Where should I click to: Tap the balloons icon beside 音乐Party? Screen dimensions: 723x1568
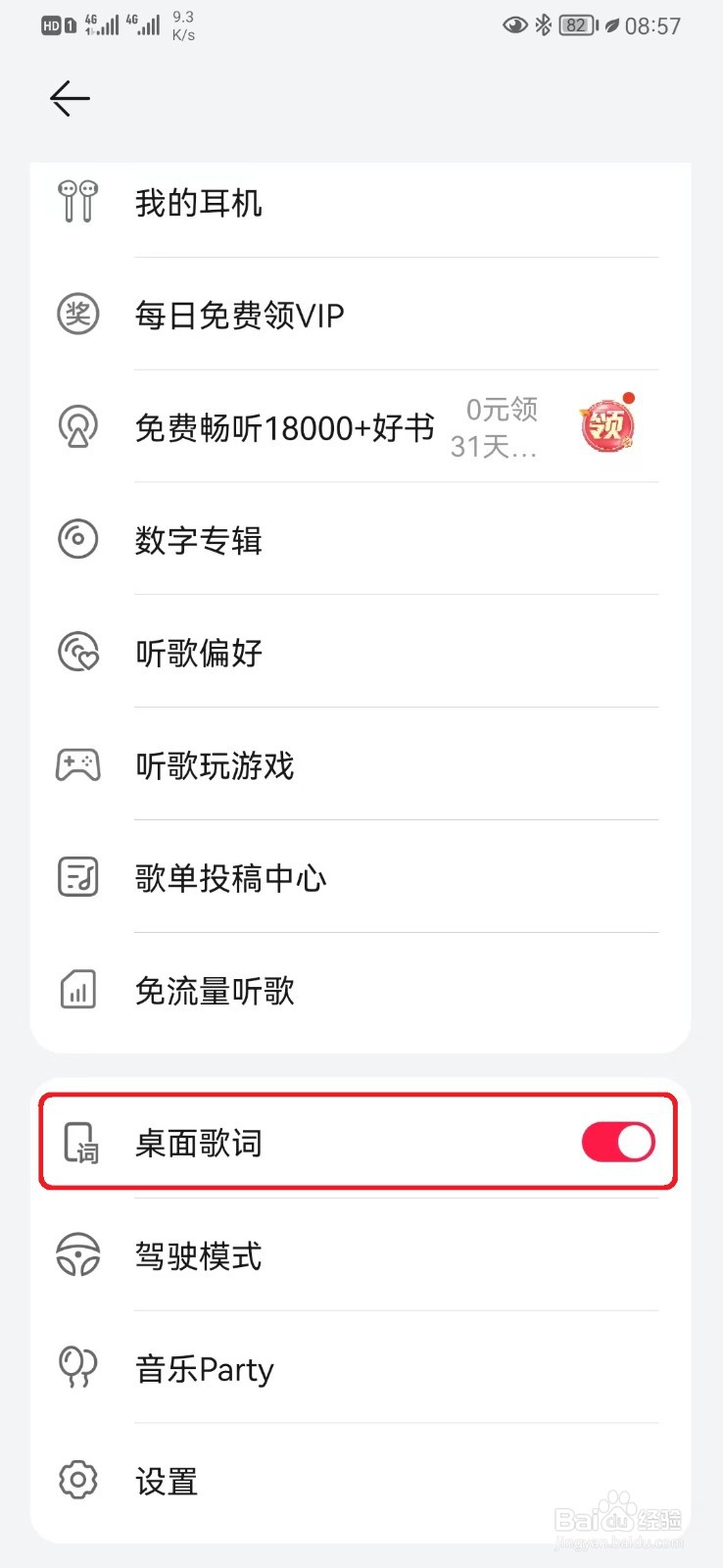(x=78, y=1368)
